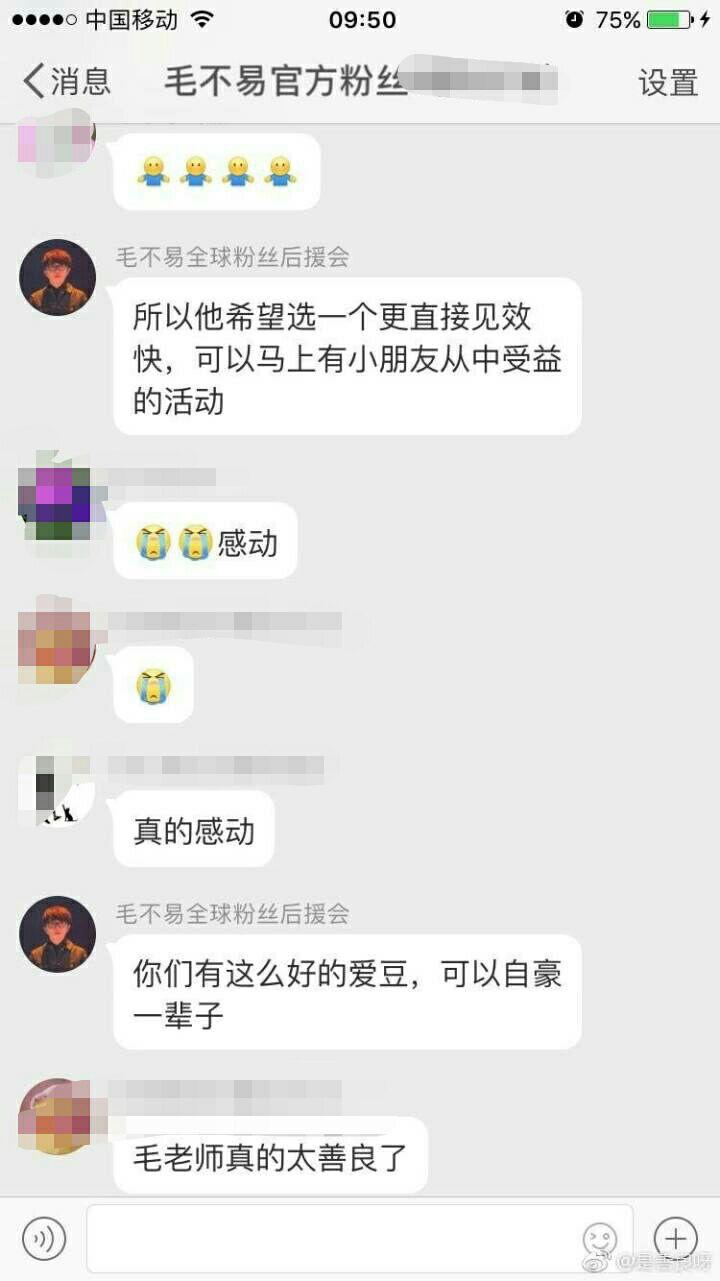Screen dimensions: 720x1281
Task: Open 设置 for this group chat
Action: pos(667,82)
